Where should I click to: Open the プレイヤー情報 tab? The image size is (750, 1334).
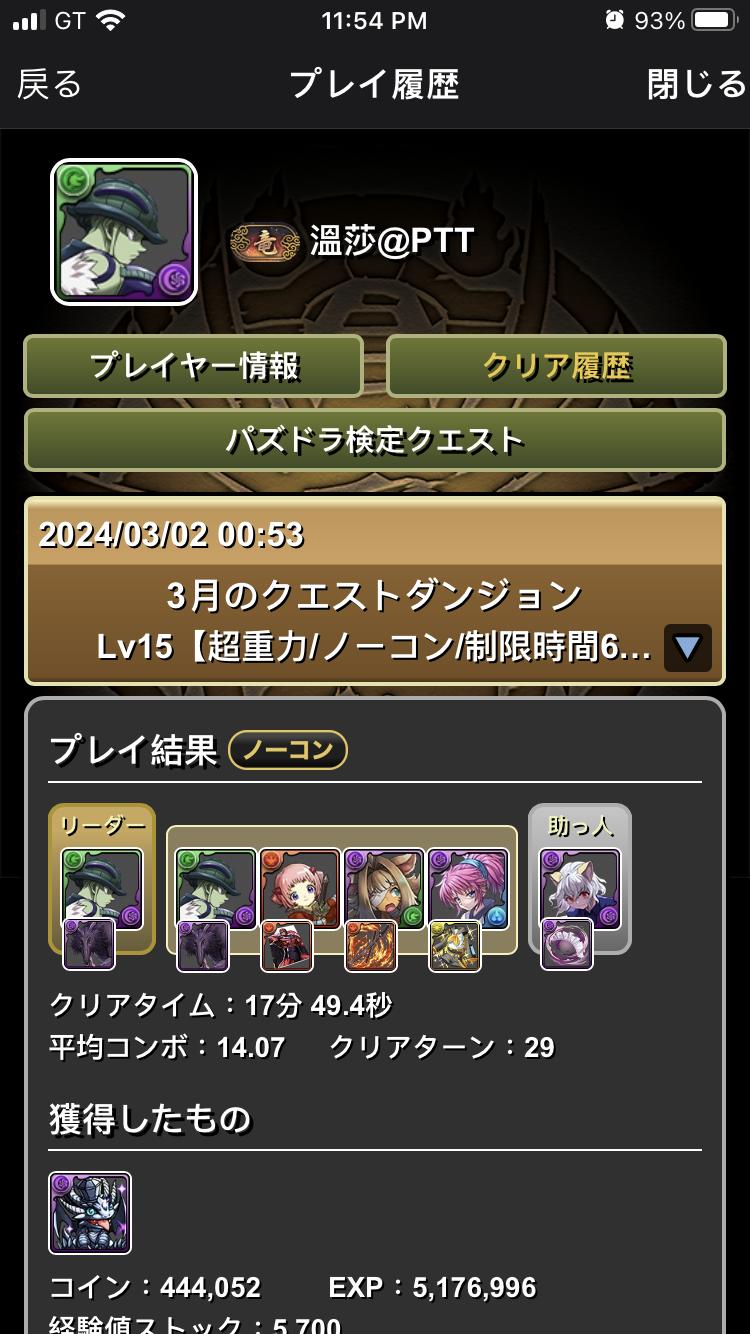pyautogui.click(x=194, y=366)
